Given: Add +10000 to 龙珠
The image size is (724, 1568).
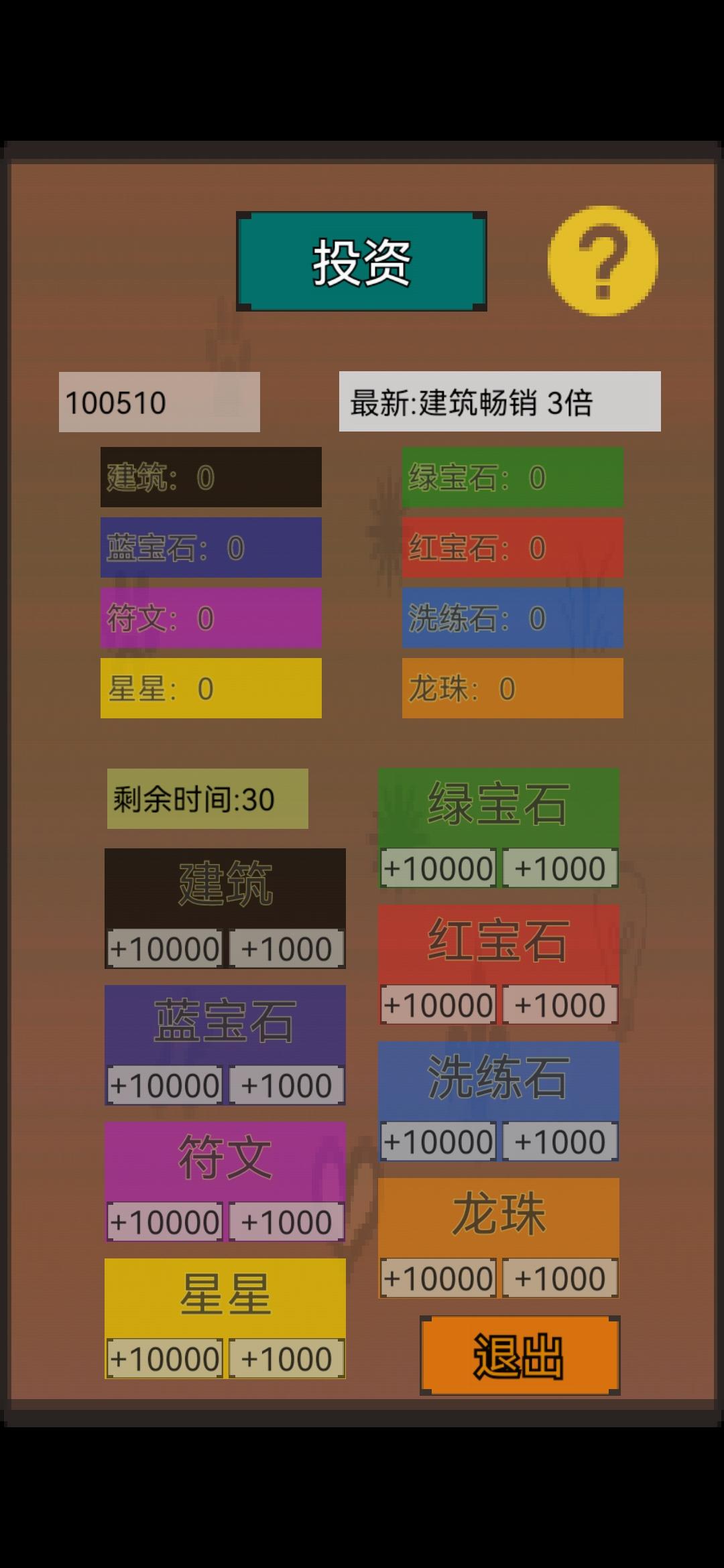Looking at the screenshot, I should (438, 1278).
